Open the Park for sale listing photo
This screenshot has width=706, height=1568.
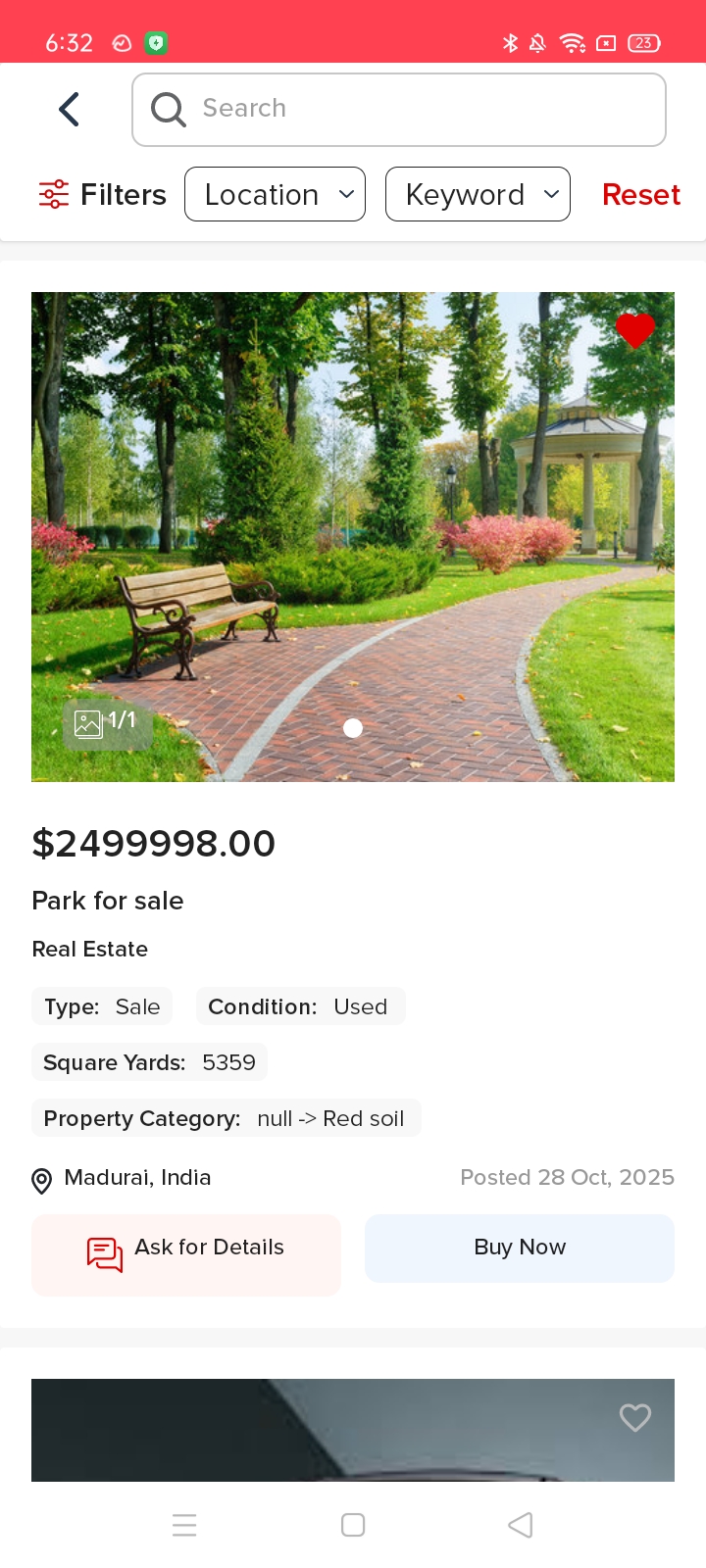[x=353, y=536]
